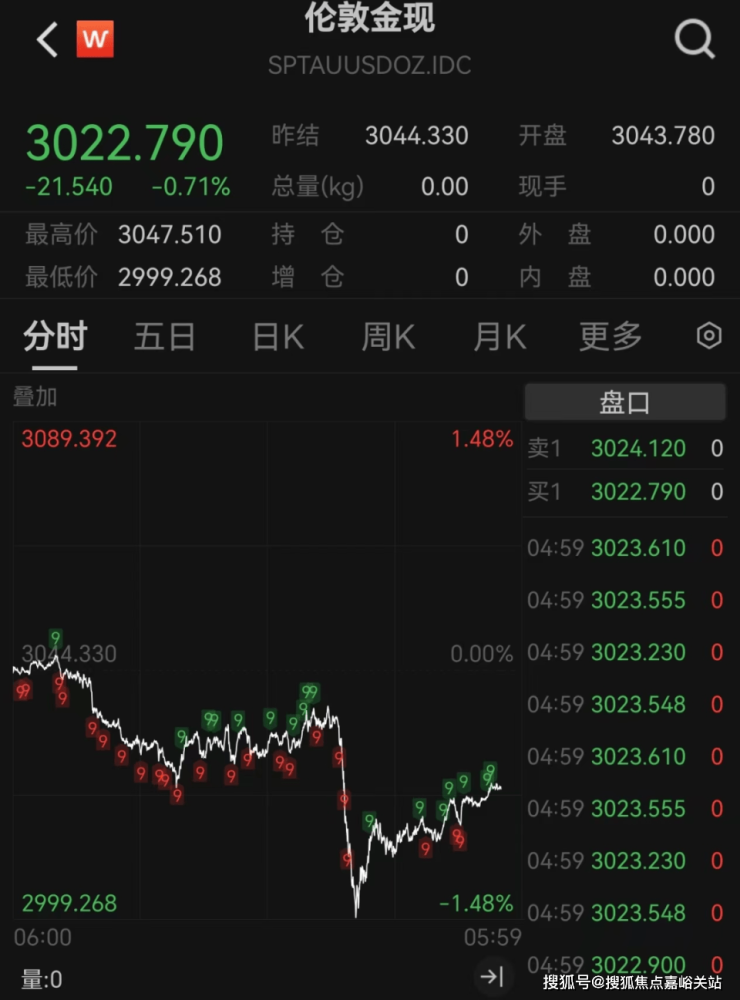Open the 月K chart tab
Viewport: 740px width, 1000px height.
pyautogui.click(x=499, y=337)
